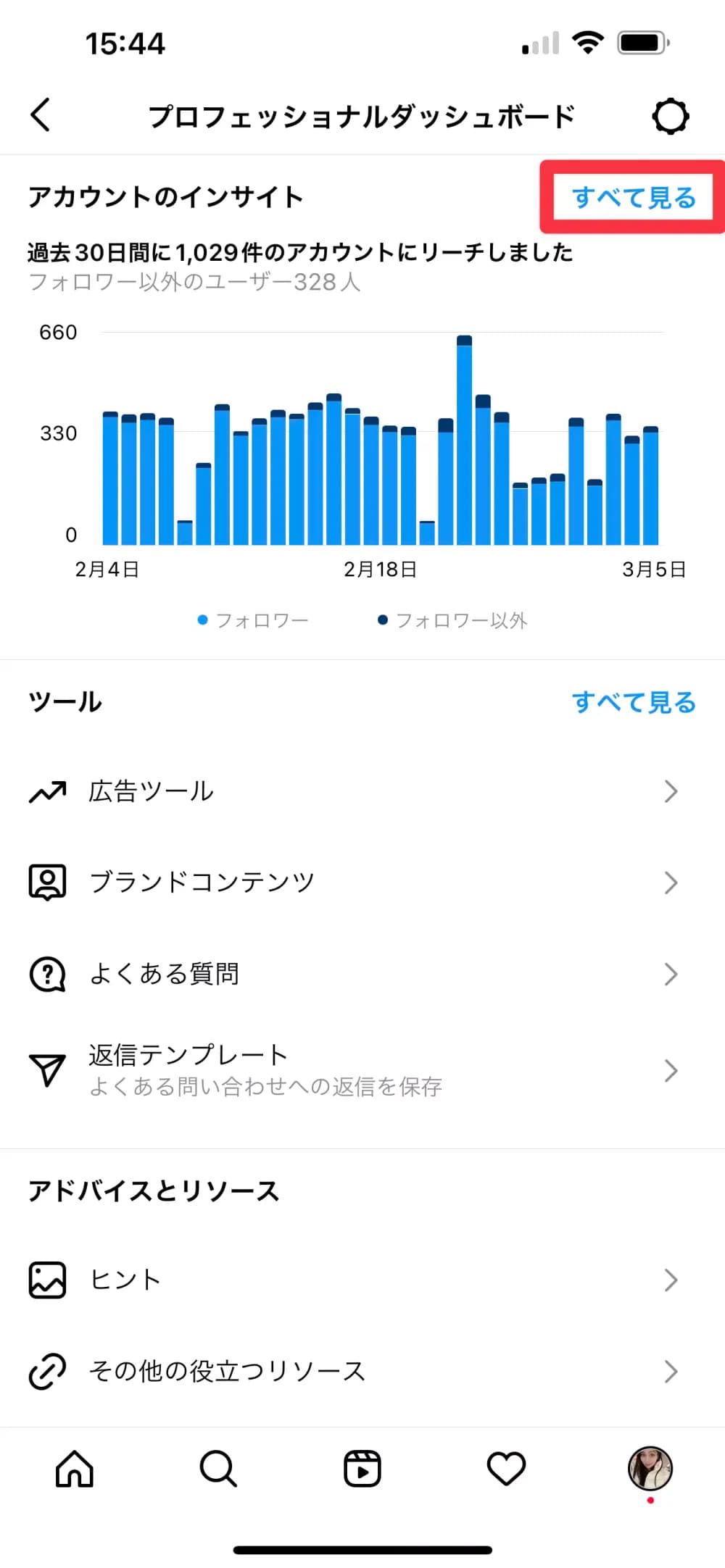Switch to the Home tab
The height and width of the screenshot is (1568, 725).
(75, 1469)
